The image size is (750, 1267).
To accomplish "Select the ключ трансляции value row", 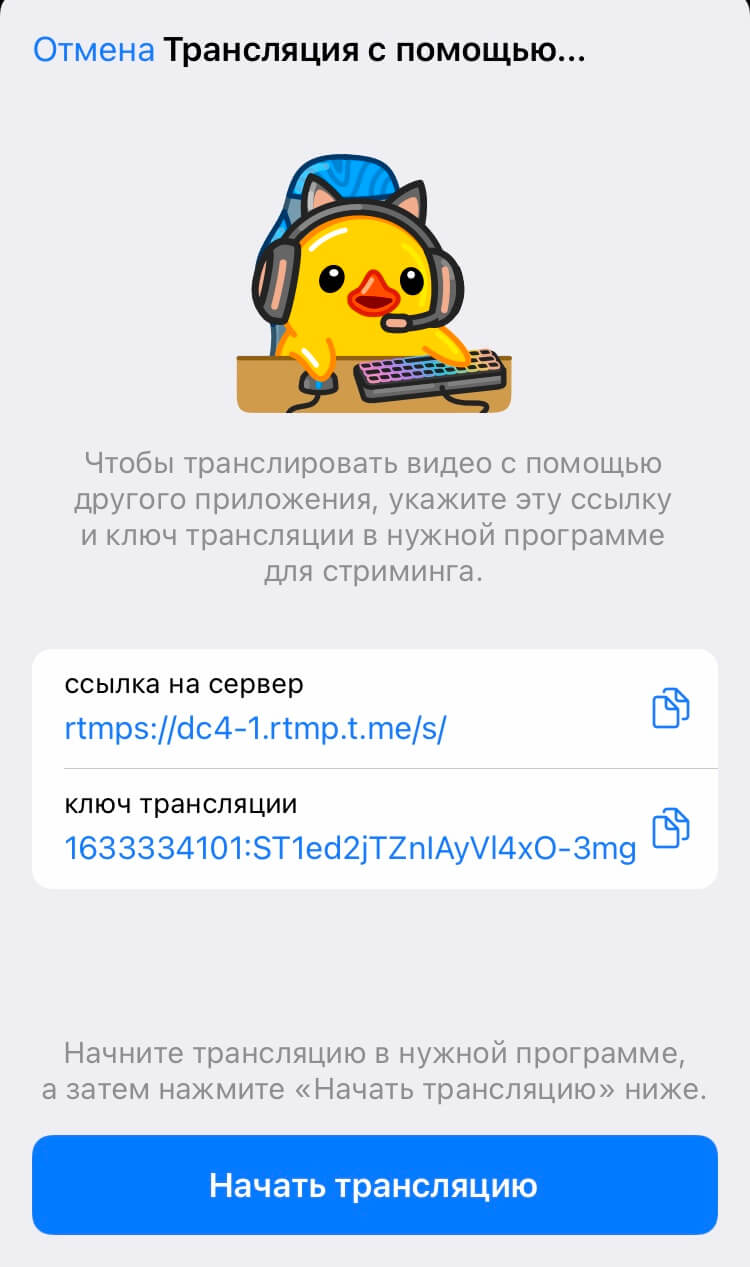I will [x=350, y=849].
